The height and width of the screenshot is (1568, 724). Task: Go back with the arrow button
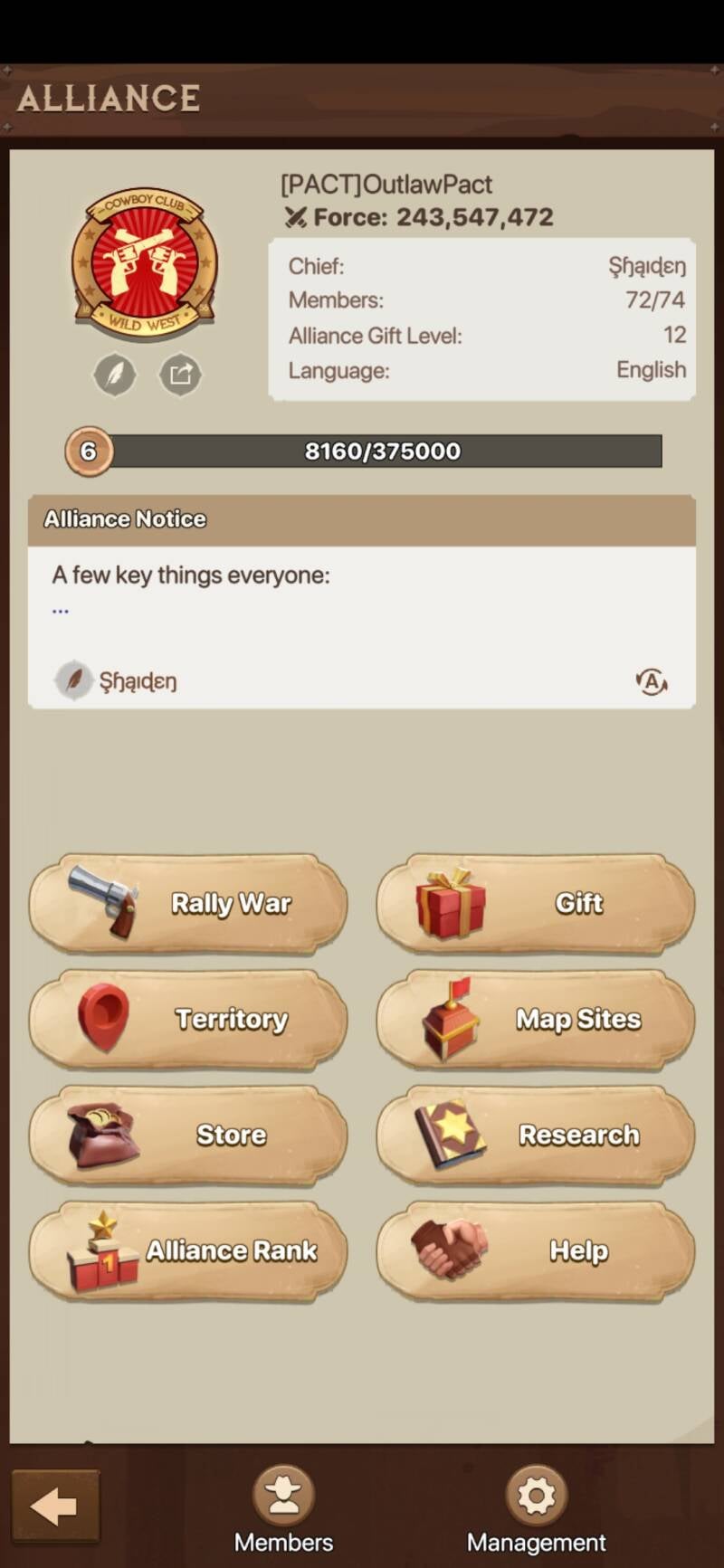click(55, 1506)
